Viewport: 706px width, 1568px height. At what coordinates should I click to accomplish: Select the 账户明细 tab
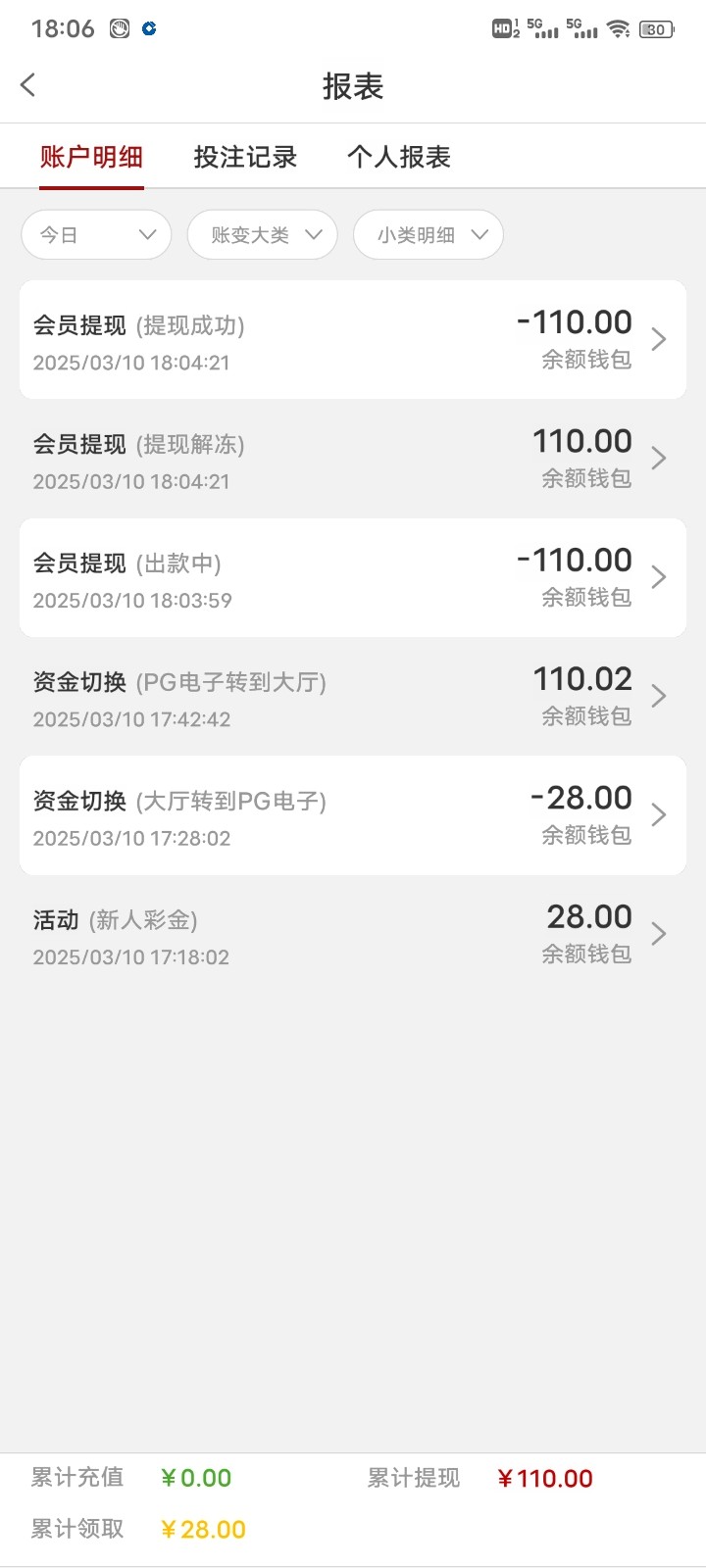(92, 157)
